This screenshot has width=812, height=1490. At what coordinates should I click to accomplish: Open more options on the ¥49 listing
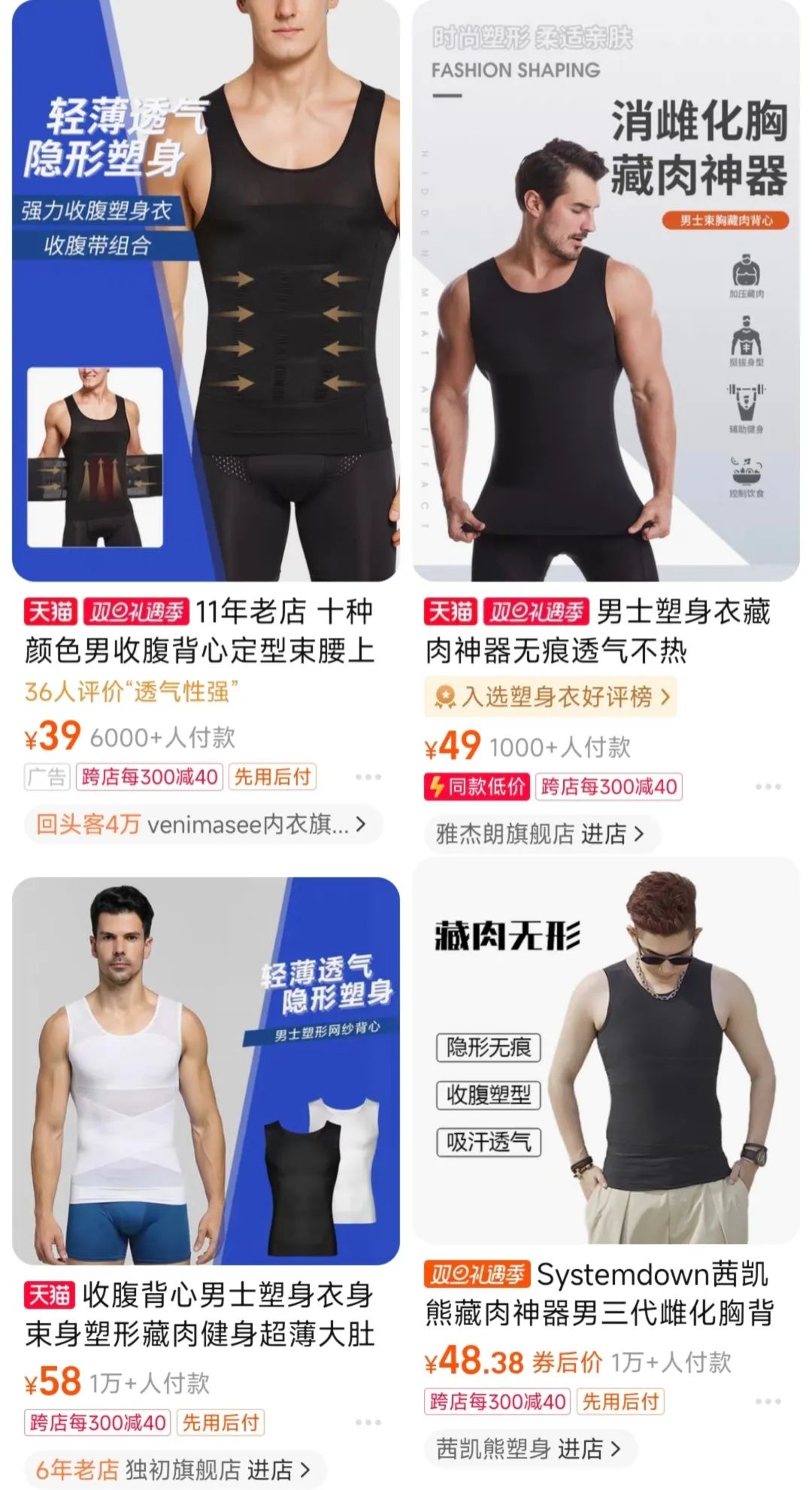(768, 787)
